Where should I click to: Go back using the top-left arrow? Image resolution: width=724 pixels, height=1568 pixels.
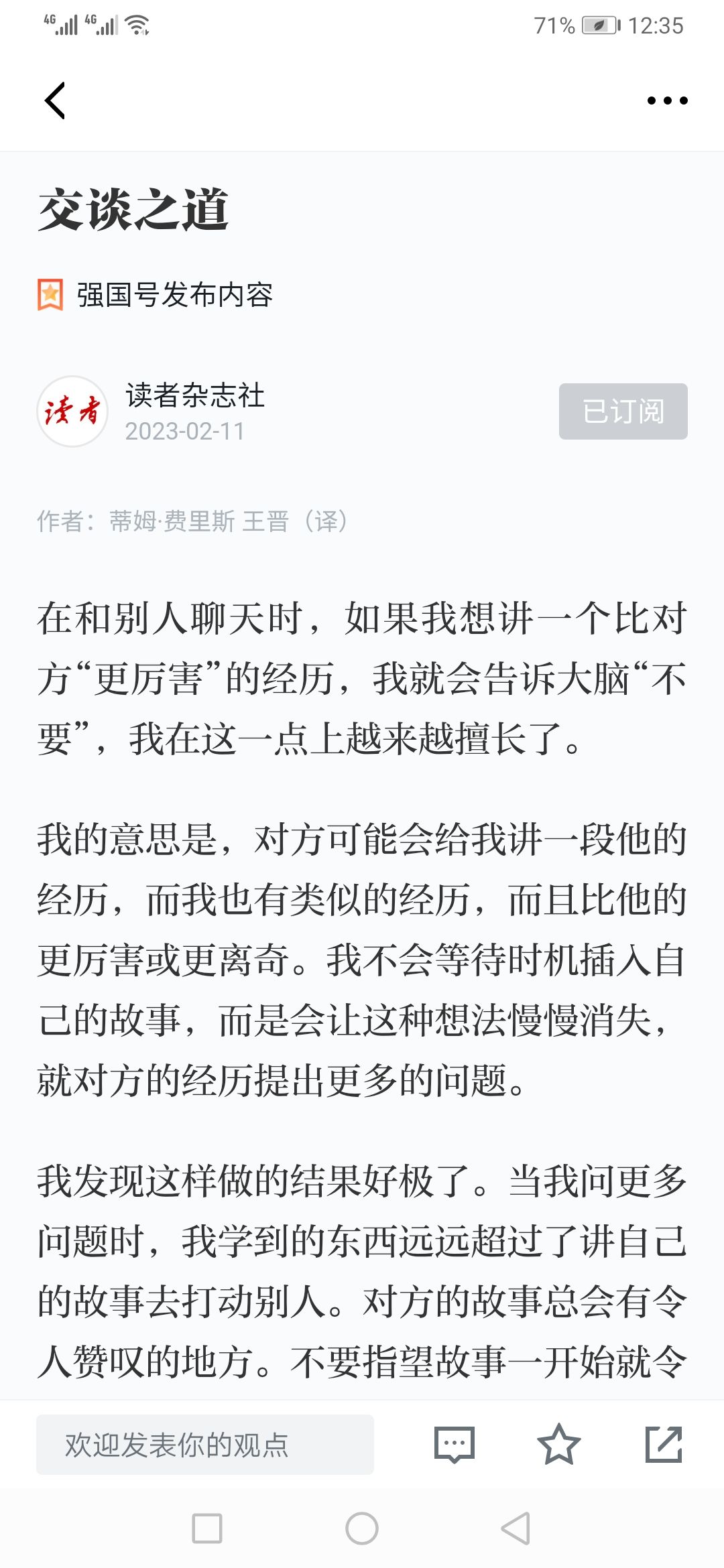pos(55,101)
